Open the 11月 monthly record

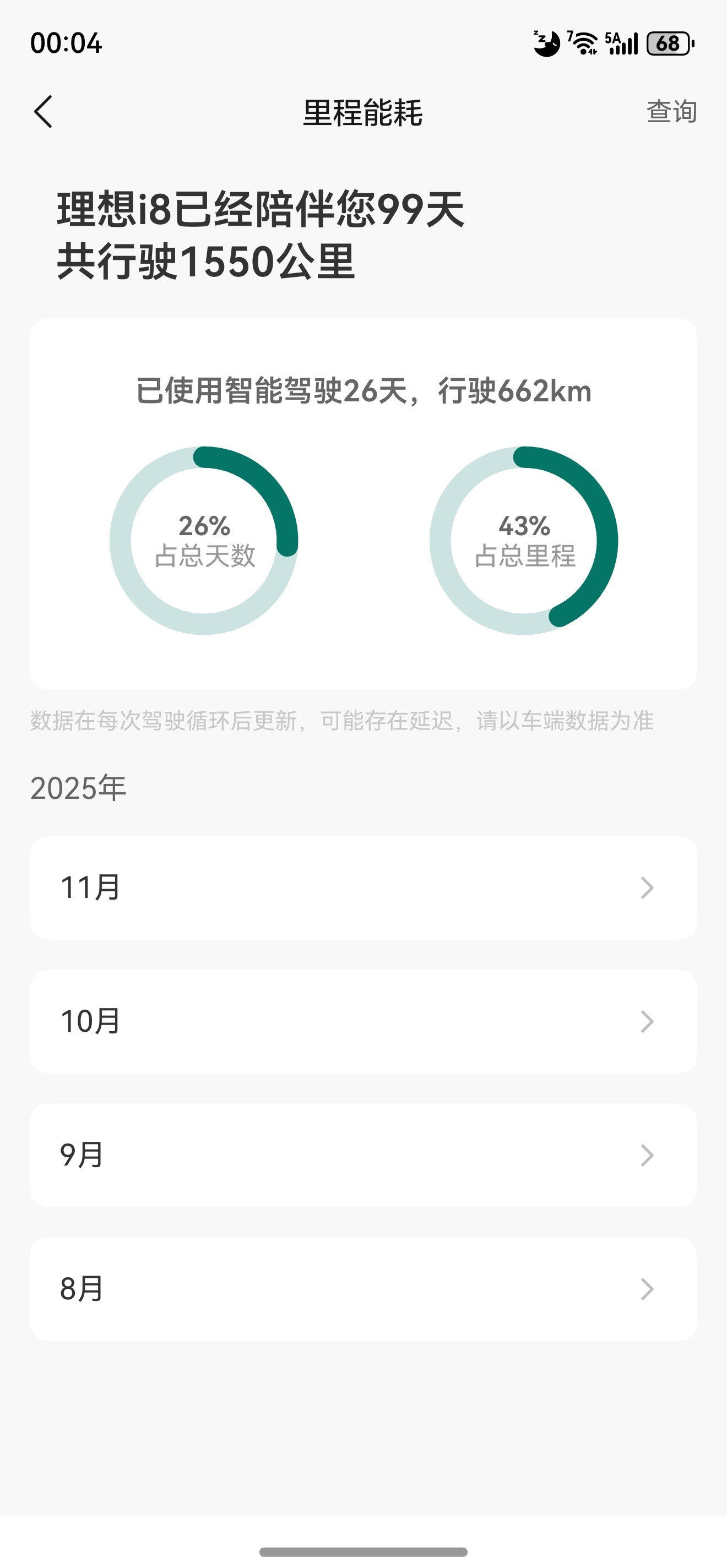pyautogui.click(x=363, y=888)
